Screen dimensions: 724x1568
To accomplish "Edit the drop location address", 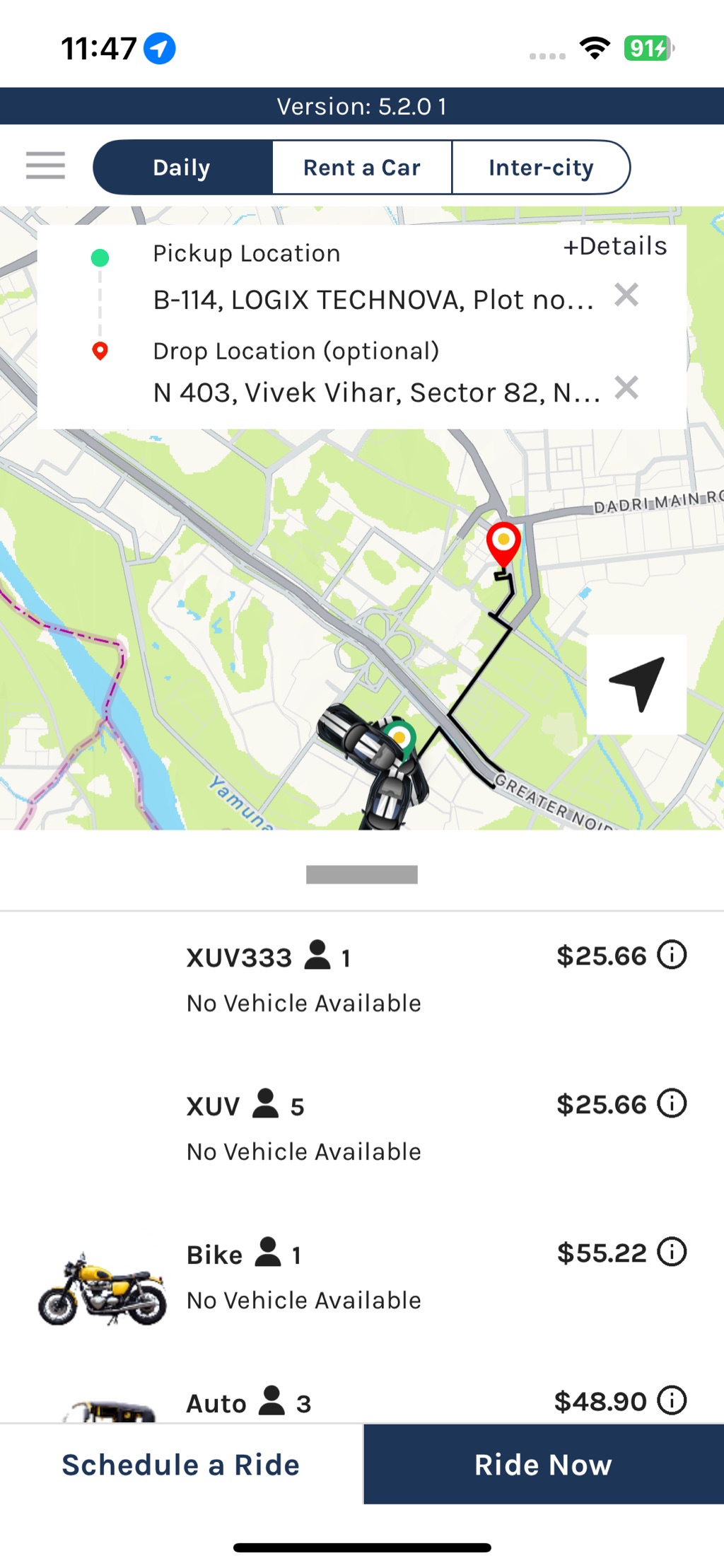I will (375, 393).
